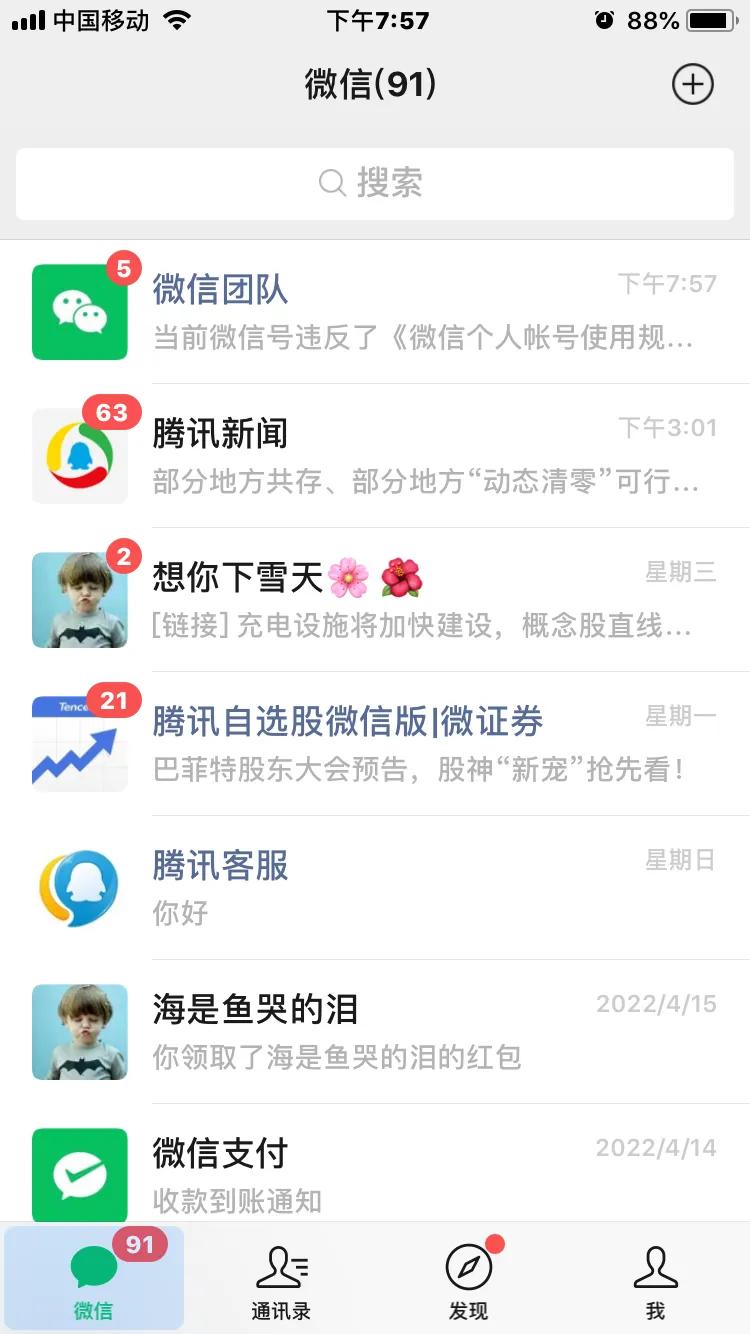Open the 腾讯客服 chat
750x1334 pixels.
(375, 888)
